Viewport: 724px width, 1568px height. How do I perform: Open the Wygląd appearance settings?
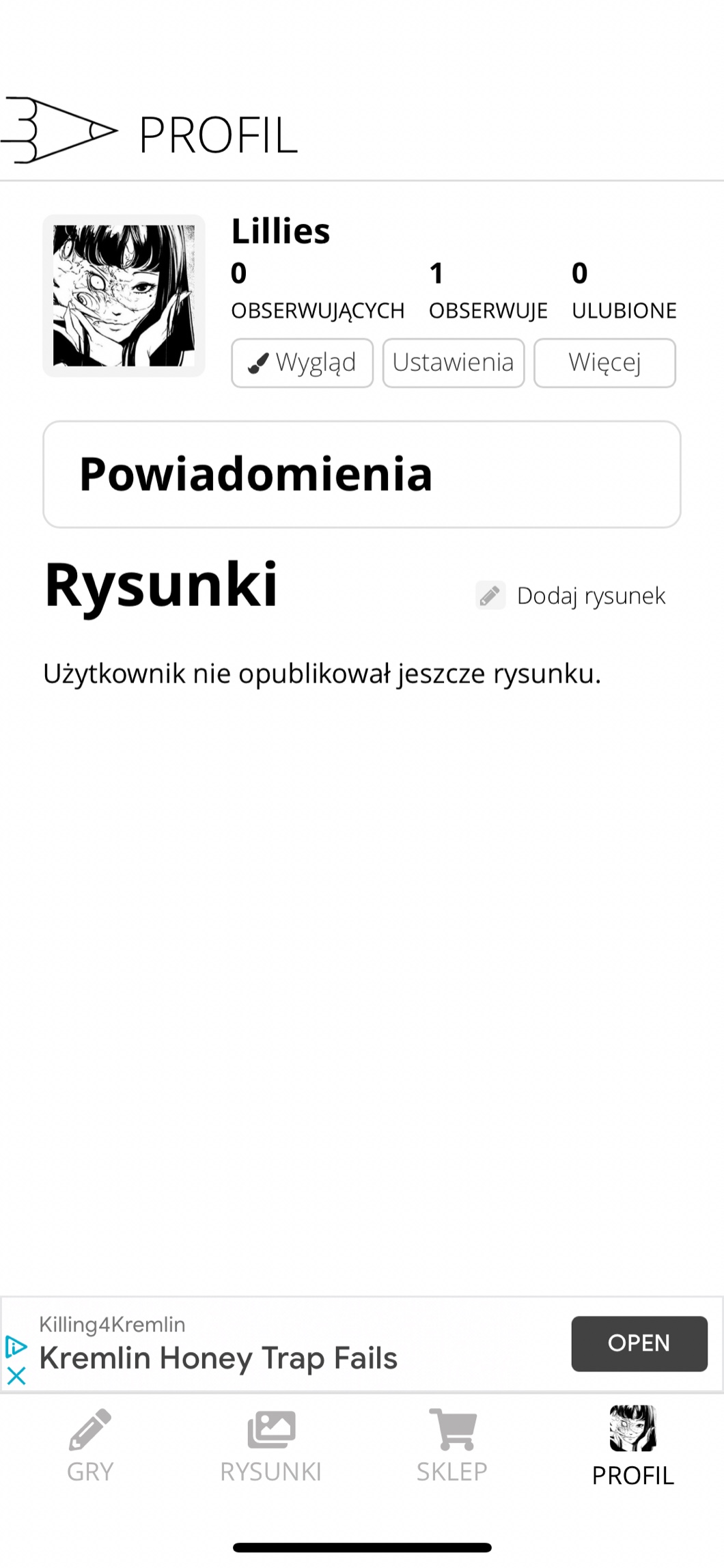click(302, 363)
